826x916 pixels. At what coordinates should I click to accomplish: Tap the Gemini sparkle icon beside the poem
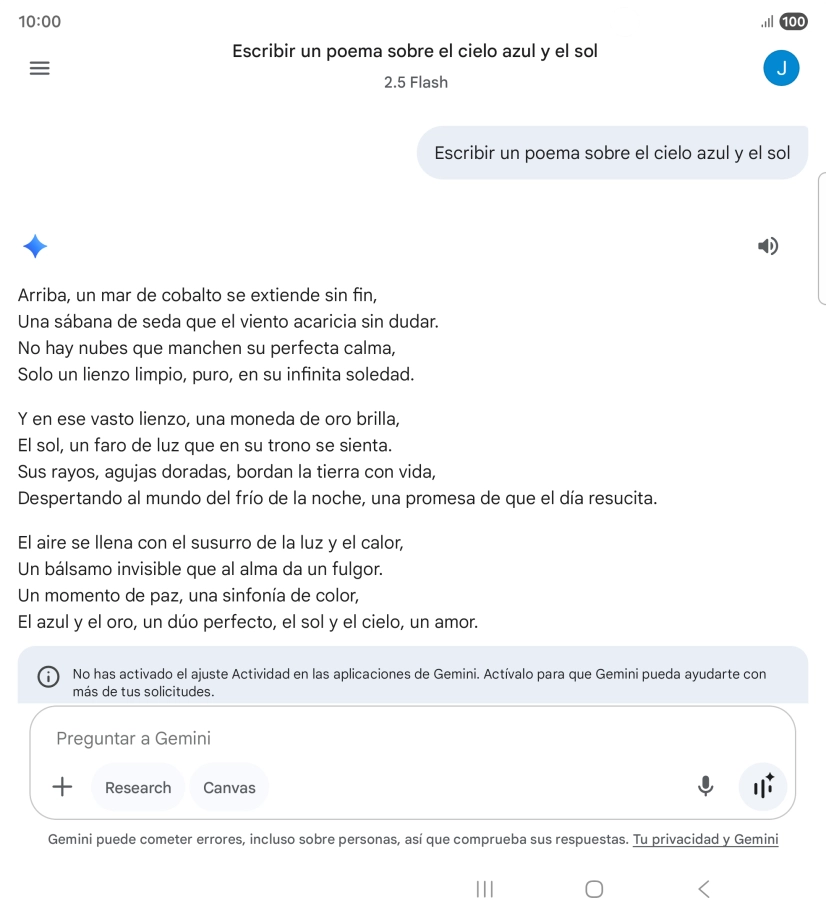pos(35,246)
